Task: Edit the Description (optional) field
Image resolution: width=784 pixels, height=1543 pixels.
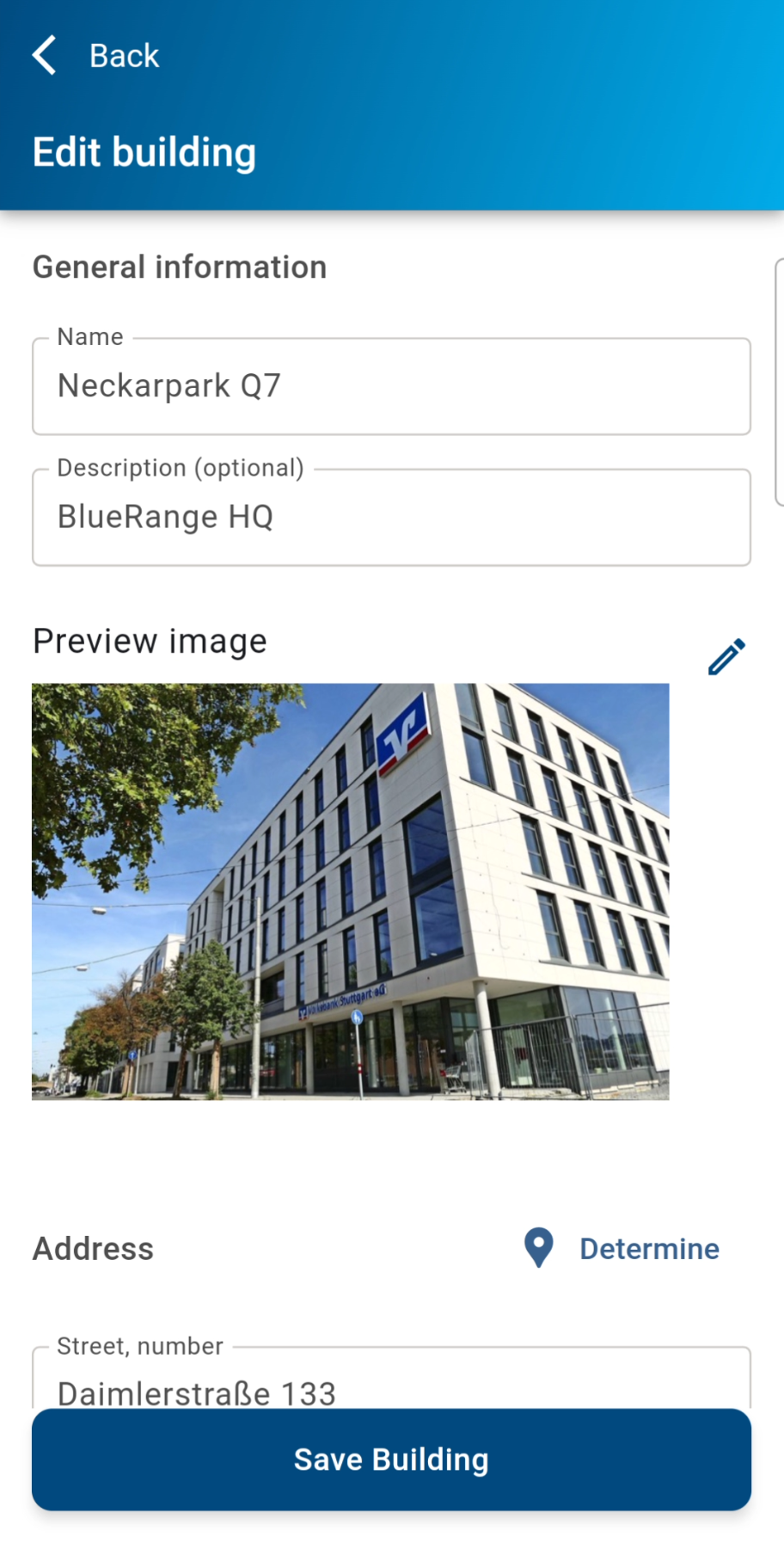Action: click(x=391, y=517)
